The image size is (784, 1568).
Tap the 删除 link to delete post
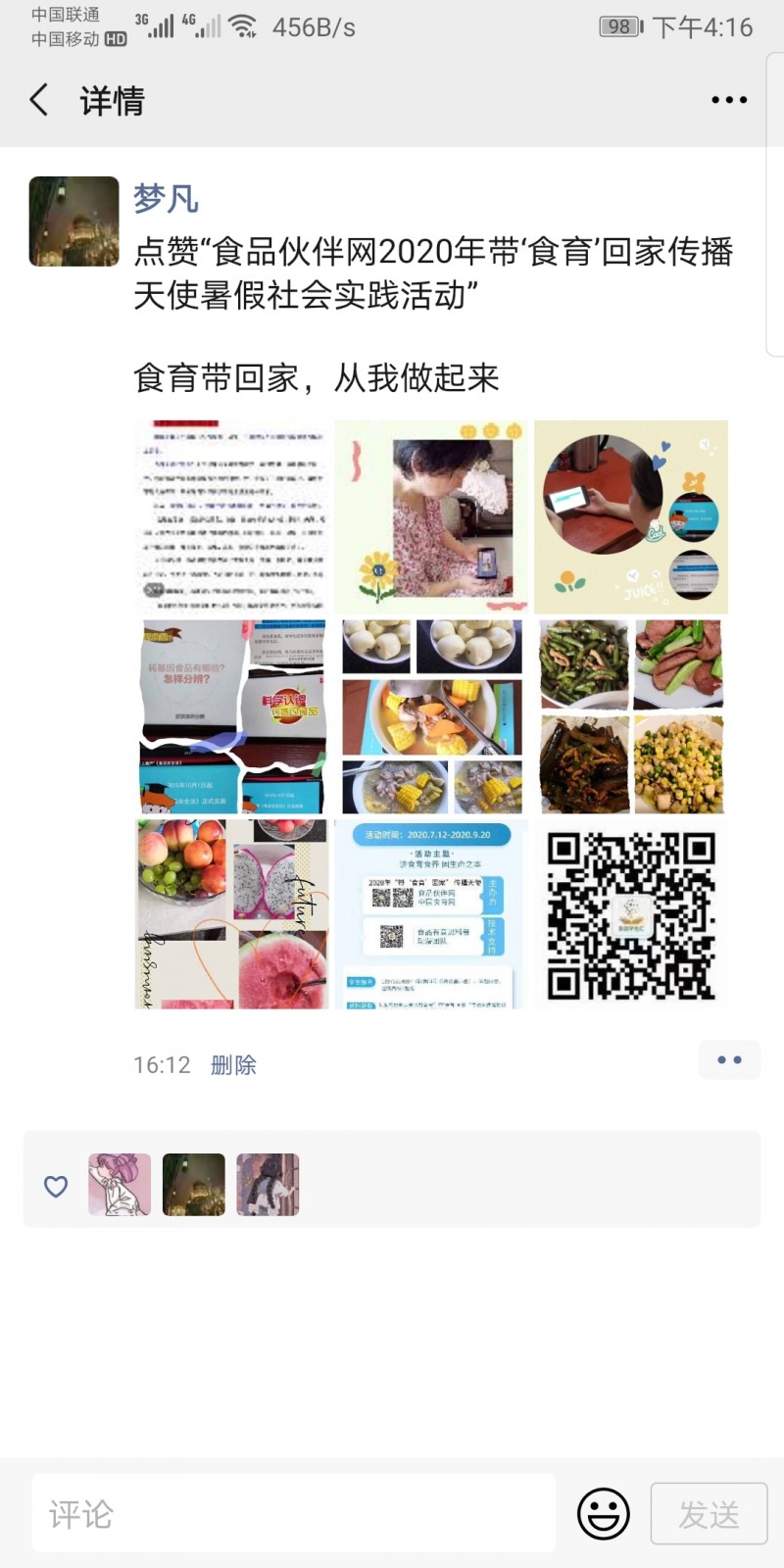coord(233,1064)
